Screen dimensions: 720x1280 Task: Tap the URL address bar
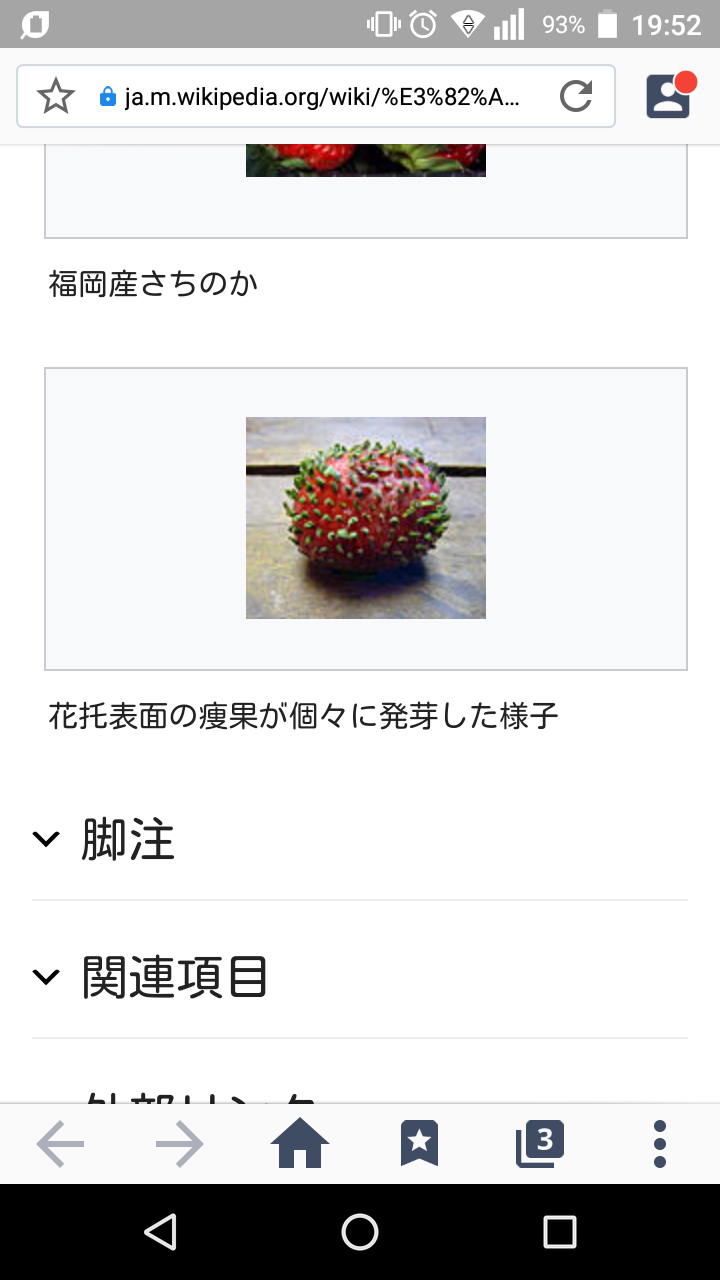pos(320,96)
